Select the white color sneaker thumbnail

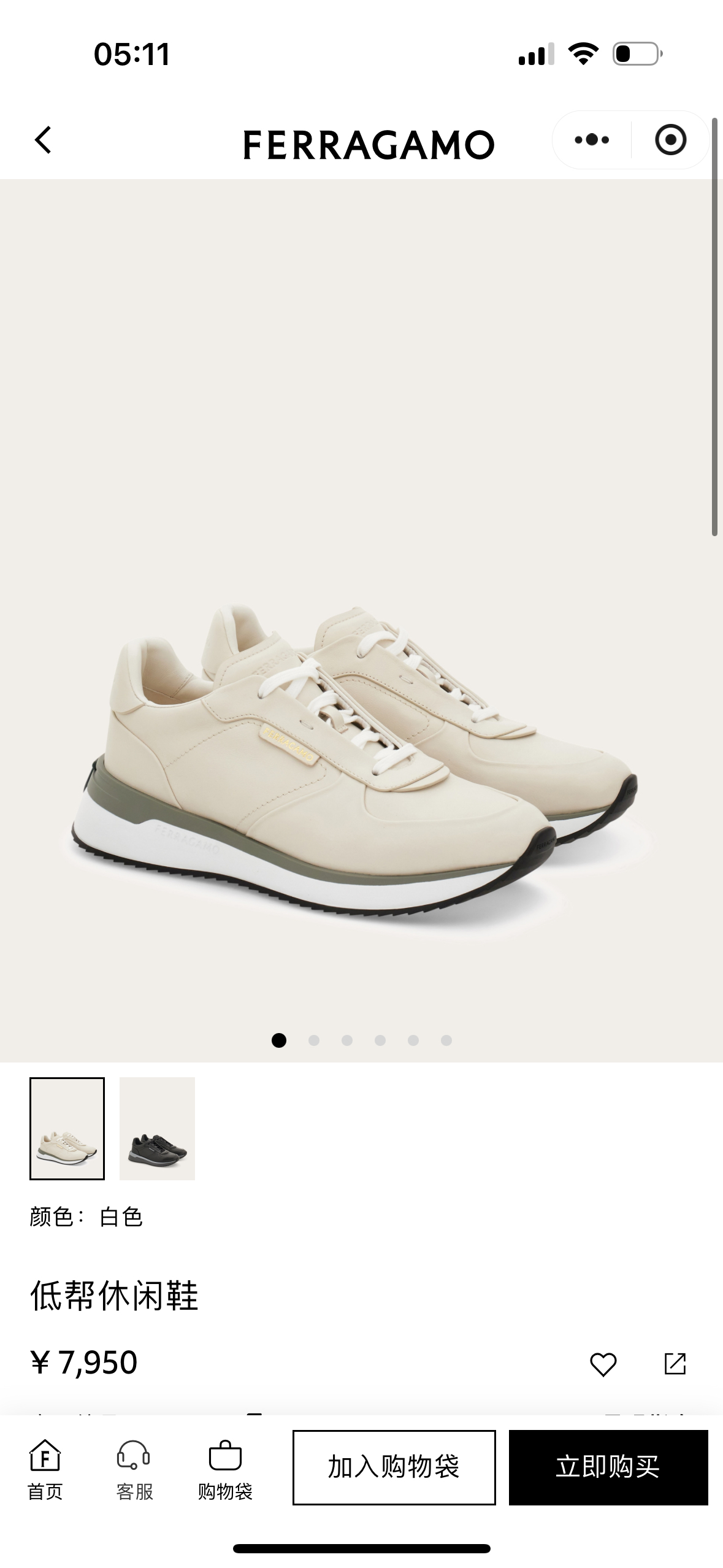pos(67,1128)
